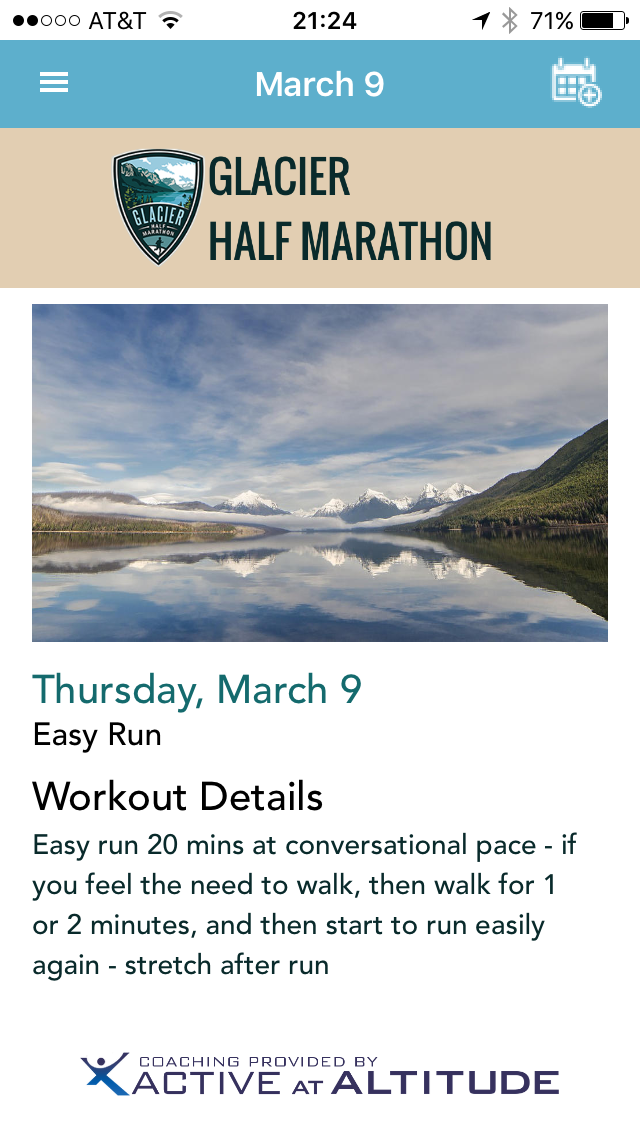Image resolution: width=640 pixels, height=1136 pixels.
Task: Open the hamburger menu
Action: tap(54, 83)
